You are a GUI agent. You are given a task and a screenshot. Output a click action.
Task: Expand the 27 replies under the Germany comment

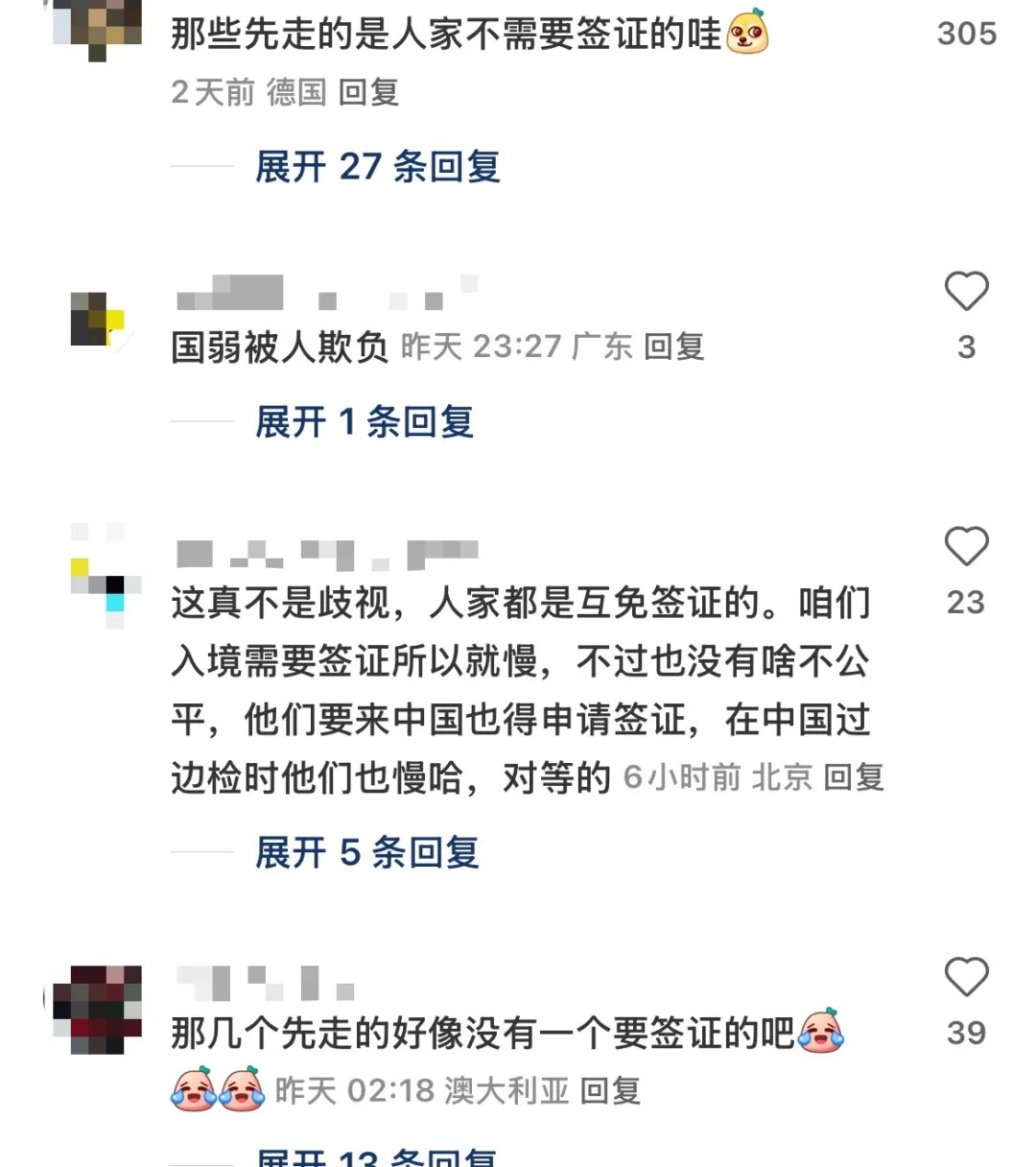[x=377, y=167]
